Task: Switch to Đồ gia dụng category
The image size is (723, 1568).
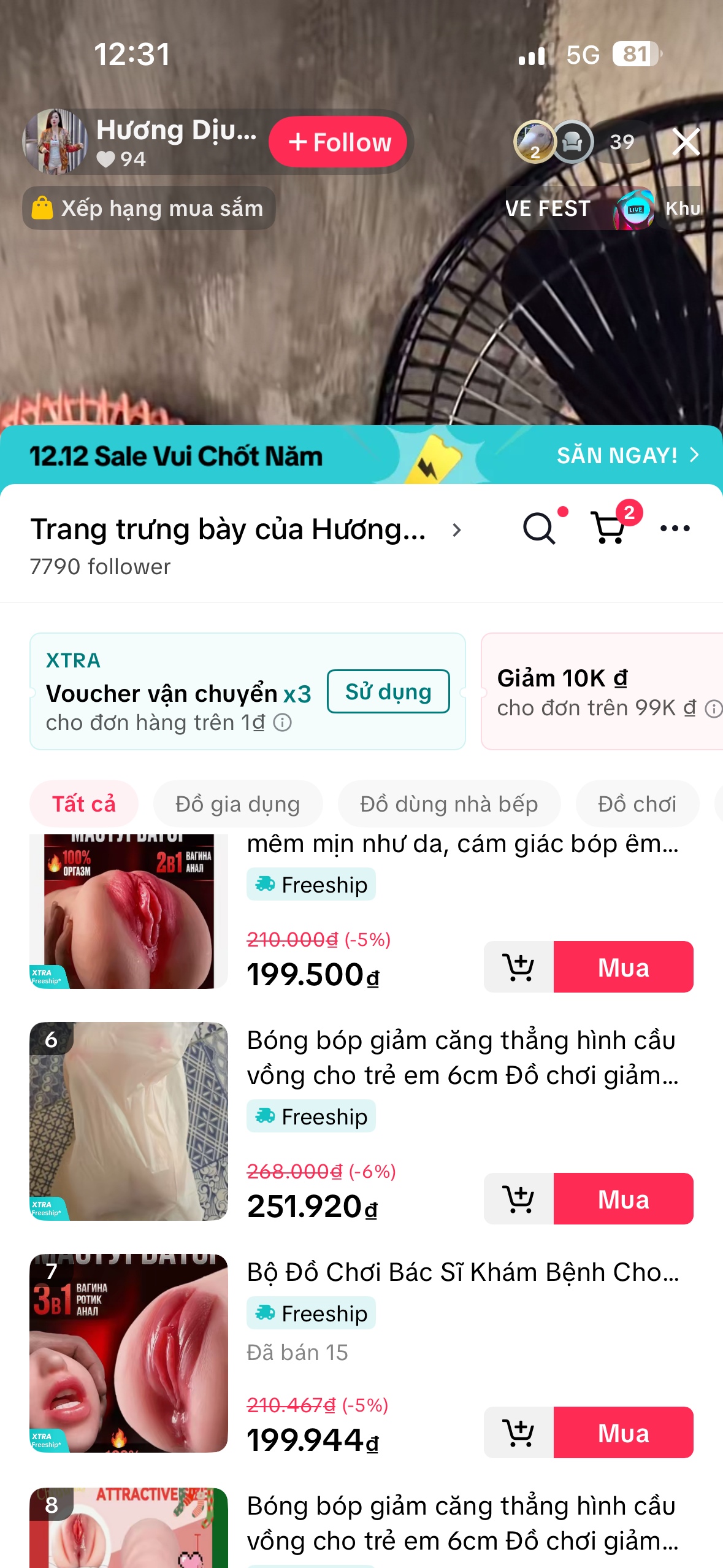Action: (x=238, y=804)
